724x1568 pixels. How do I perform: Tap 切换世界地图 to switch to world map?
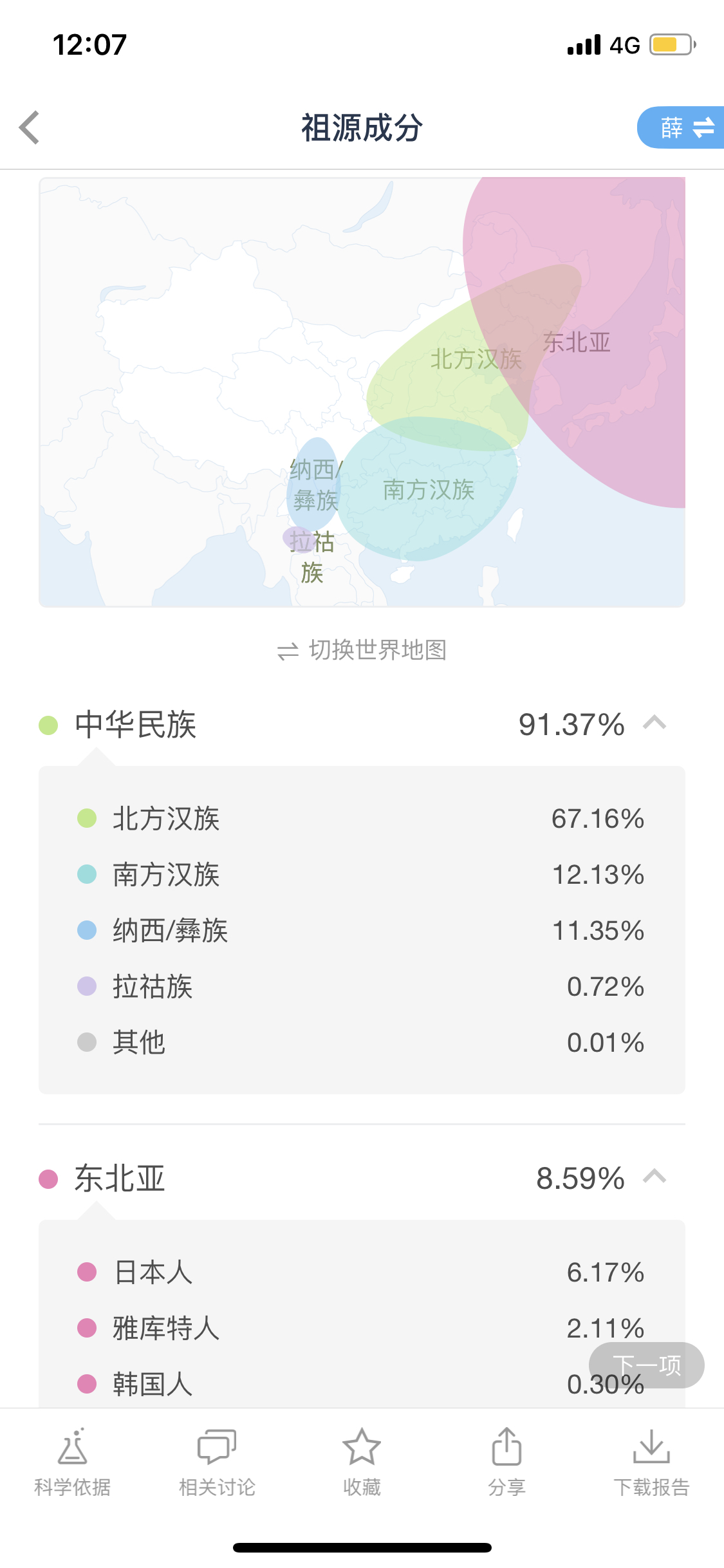pyautogui.click(x=362, y=650)
